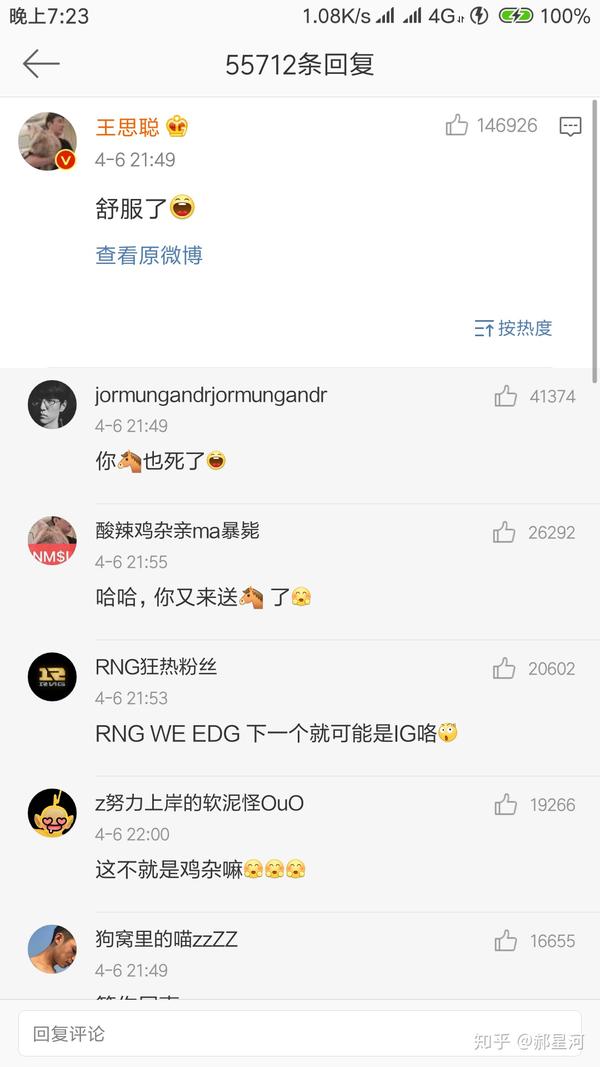Go back using the top-left arrow
This screenshot has width=600, height=1067.
tap(41, 64)
